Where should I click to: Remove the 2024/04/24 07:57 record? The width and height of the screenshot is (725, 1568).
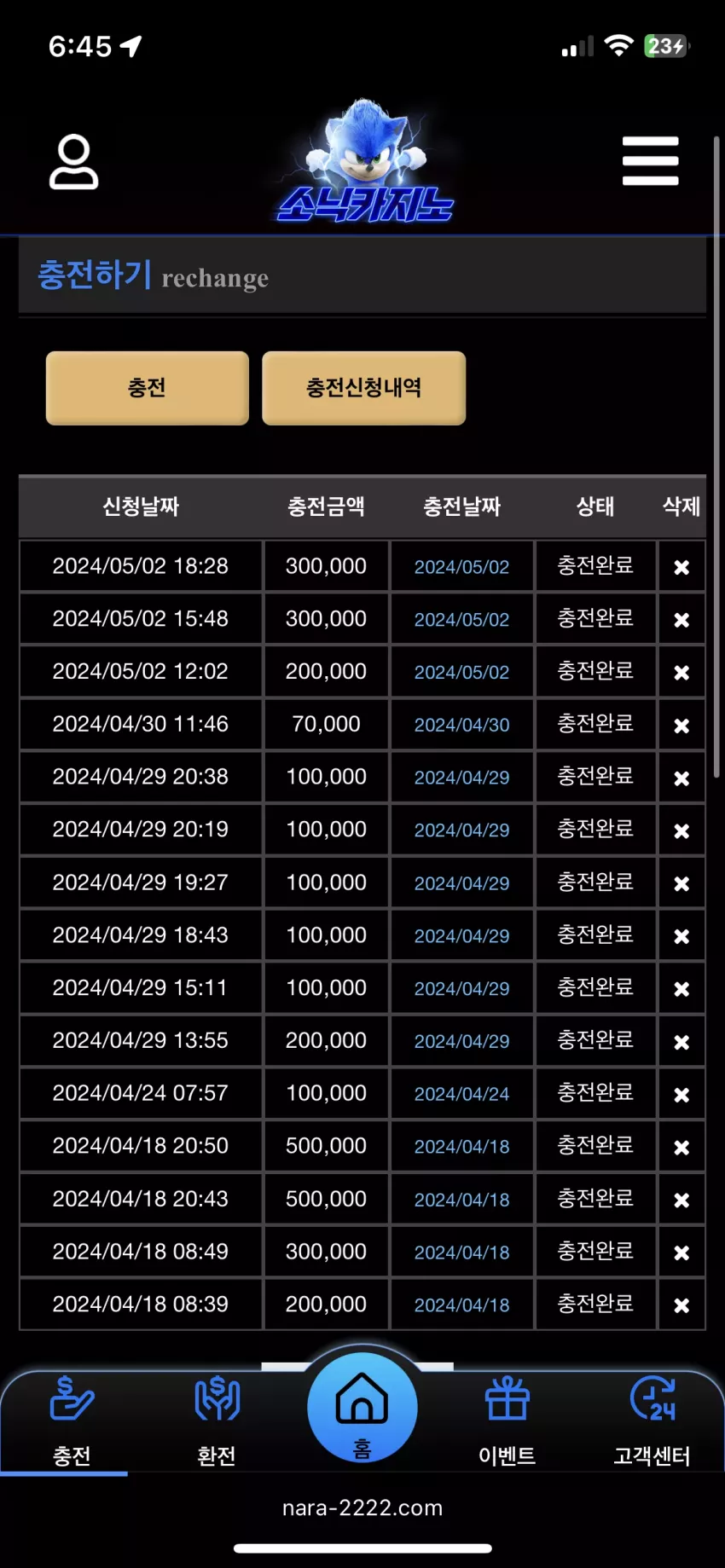point(681,1095)
